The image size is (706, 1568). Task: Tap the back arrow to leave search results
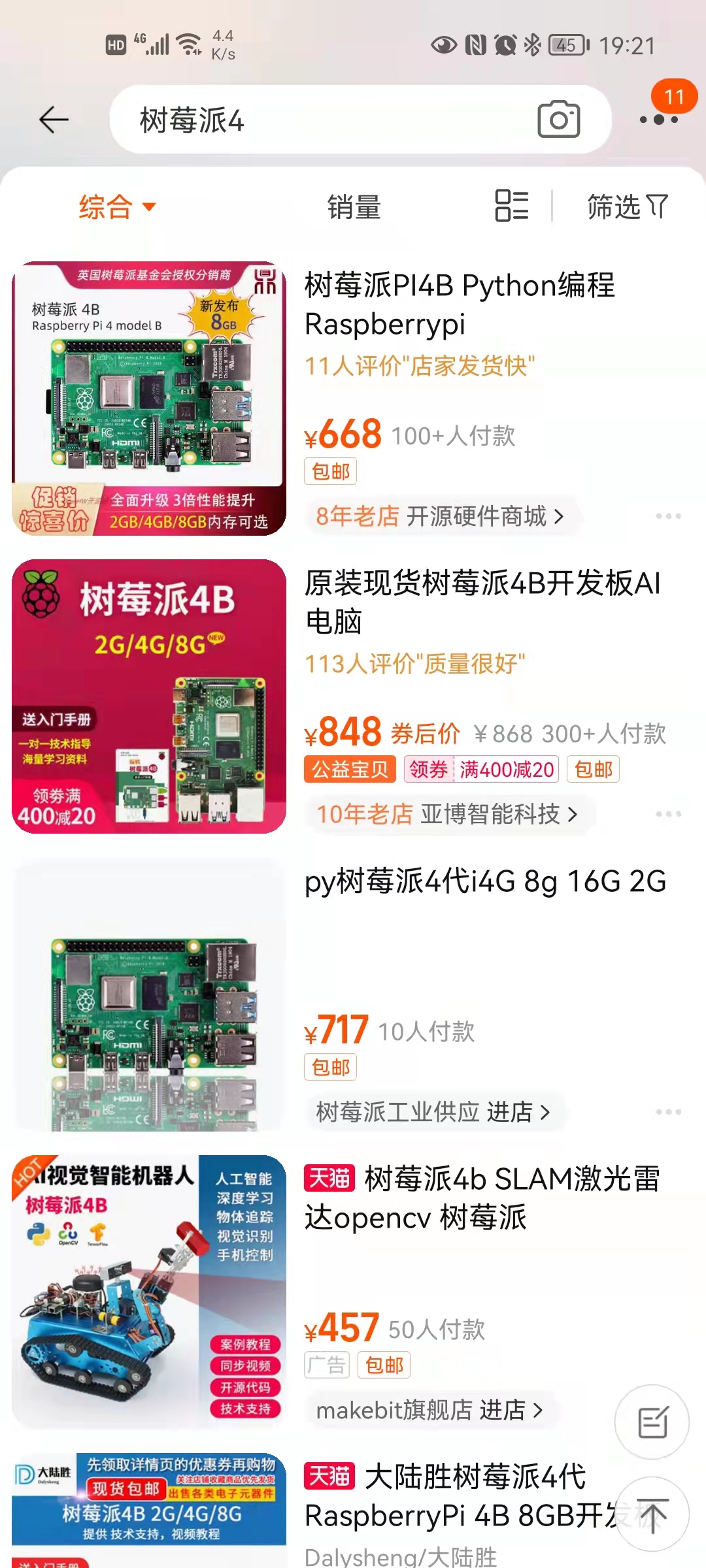point(52,120)
